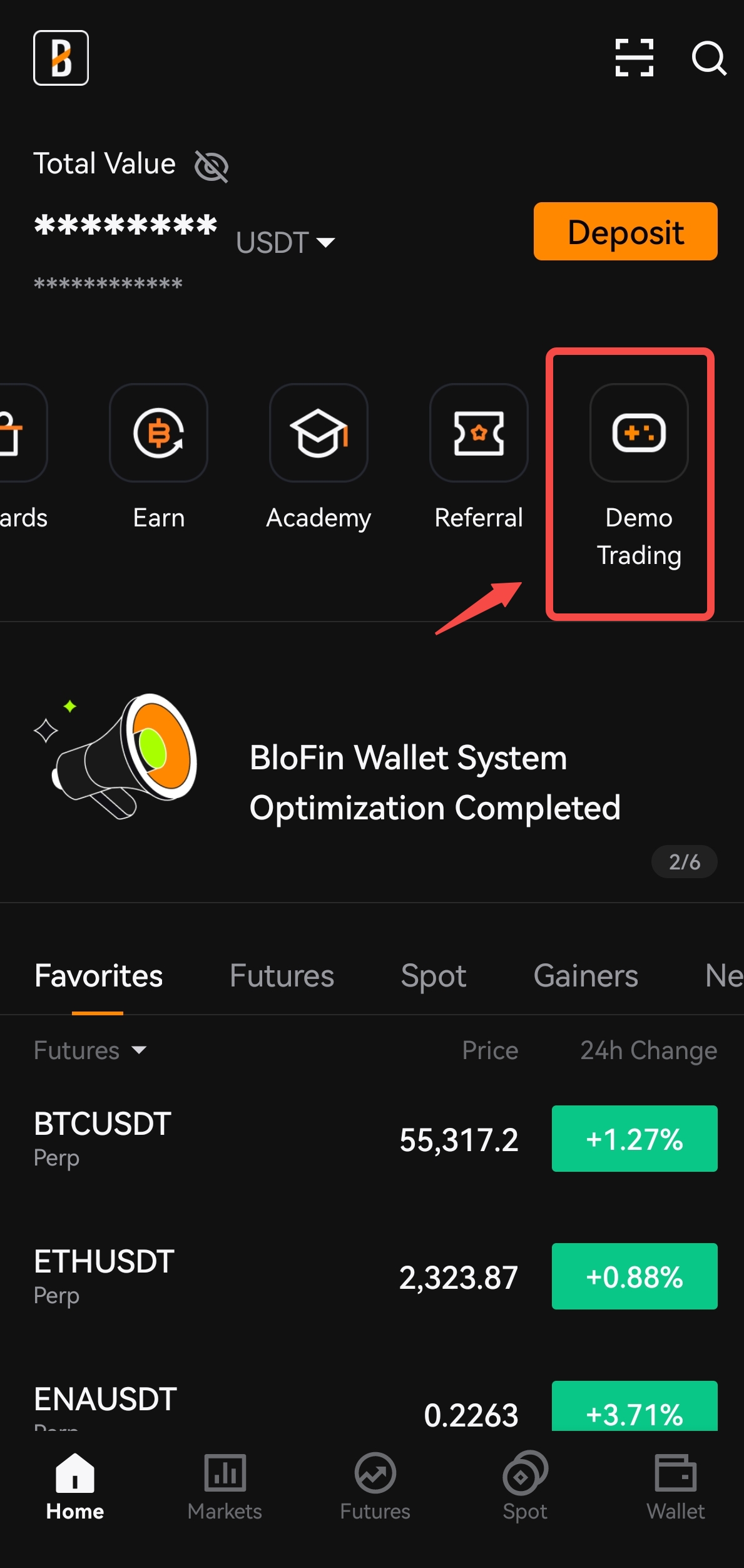The height and width of the screenshot is (1568, 744).
Task: Expand the USDT currency dropdown
Action: point(285,242)
